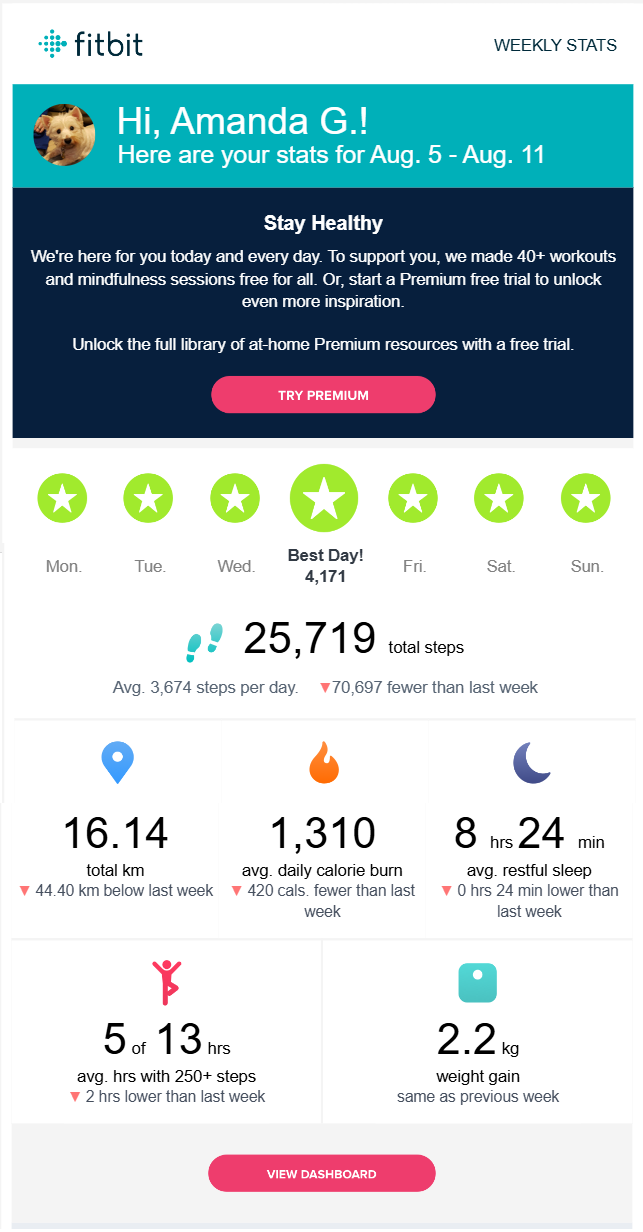Viewport: 643px width, 1232px height.
Task: Open View Dashboard
Action: [322, 1174]
